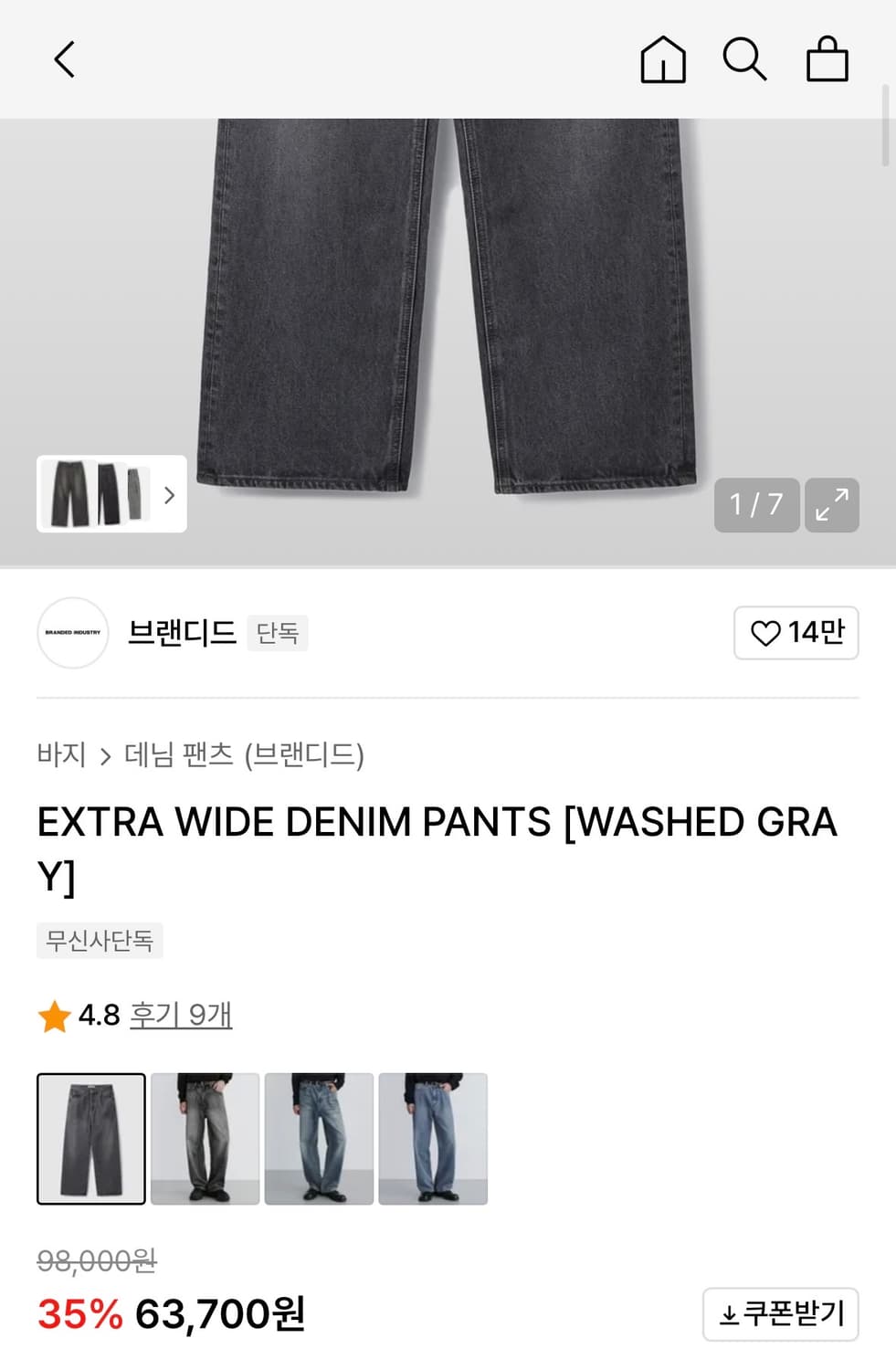896x1370 pixels.
Task: Tap the 무신사단독 tag
Action: click(99, 941)
